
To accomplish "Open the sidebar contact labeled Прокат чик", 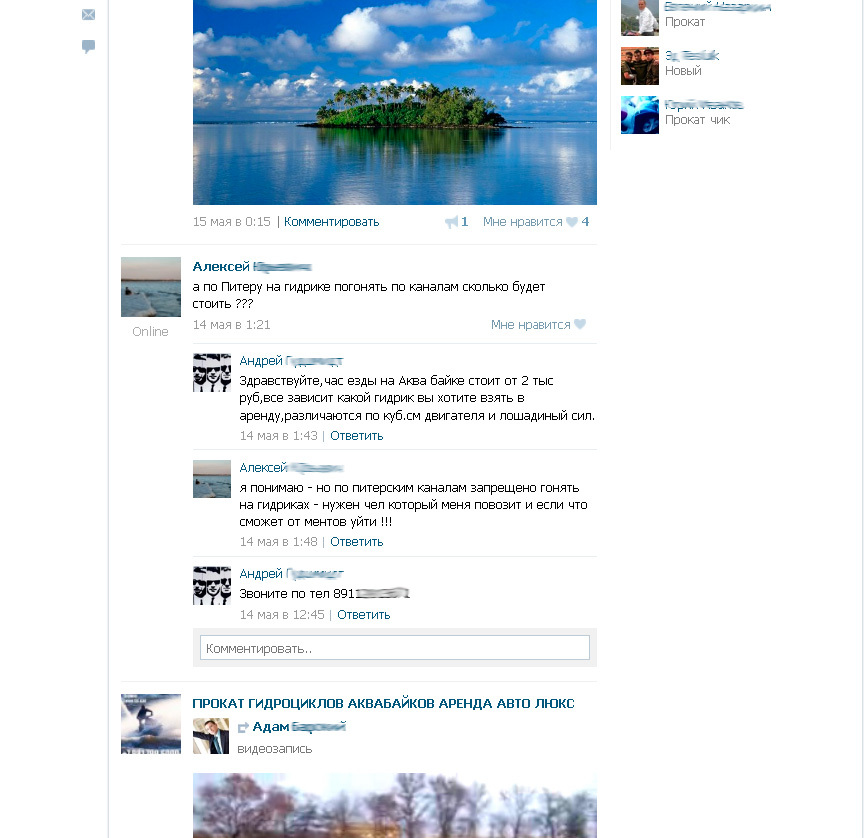I will click(x=640, y=114).
